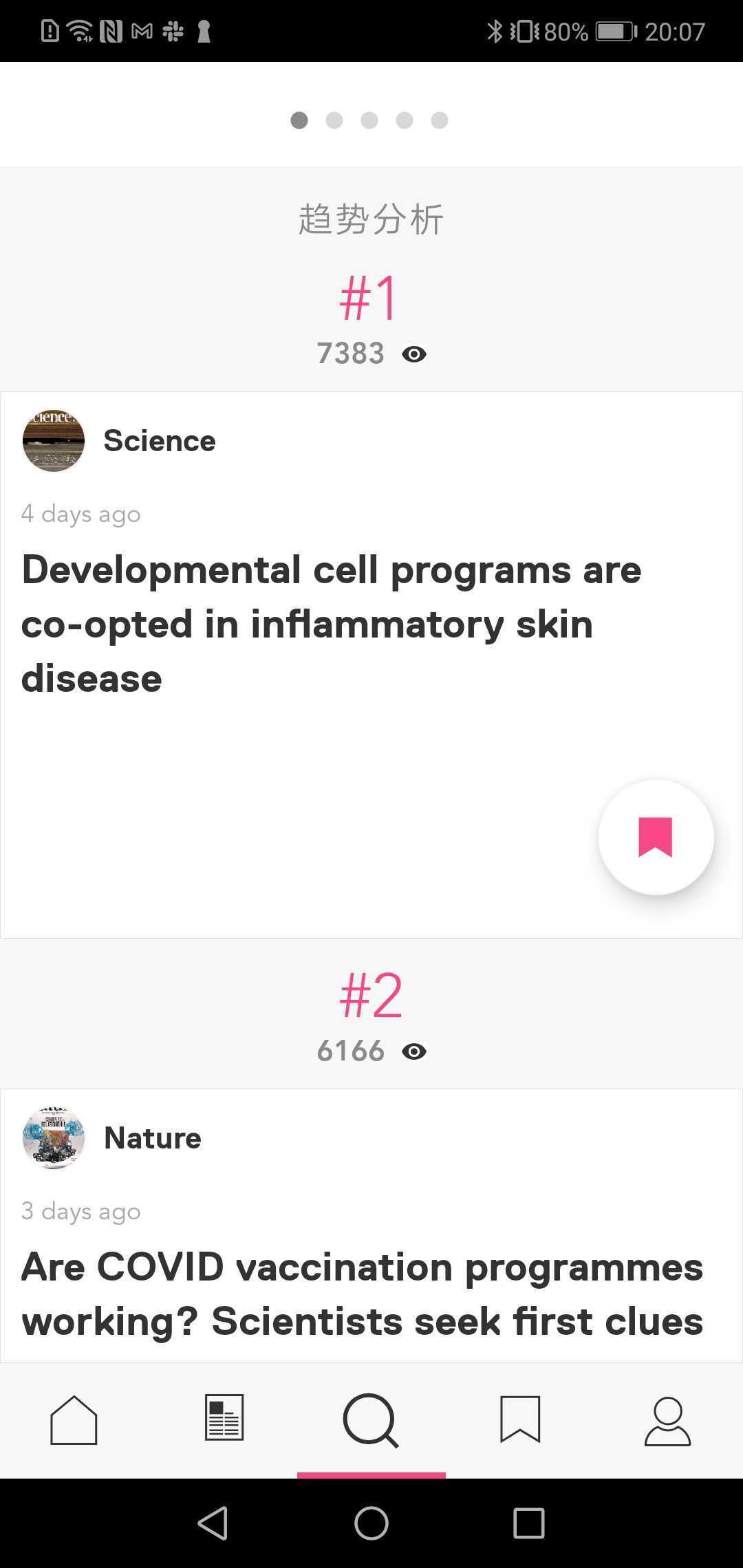Tap the eye icon showing 6166 views
Screen dimensions: 743x1568
tap(415, 1051)
